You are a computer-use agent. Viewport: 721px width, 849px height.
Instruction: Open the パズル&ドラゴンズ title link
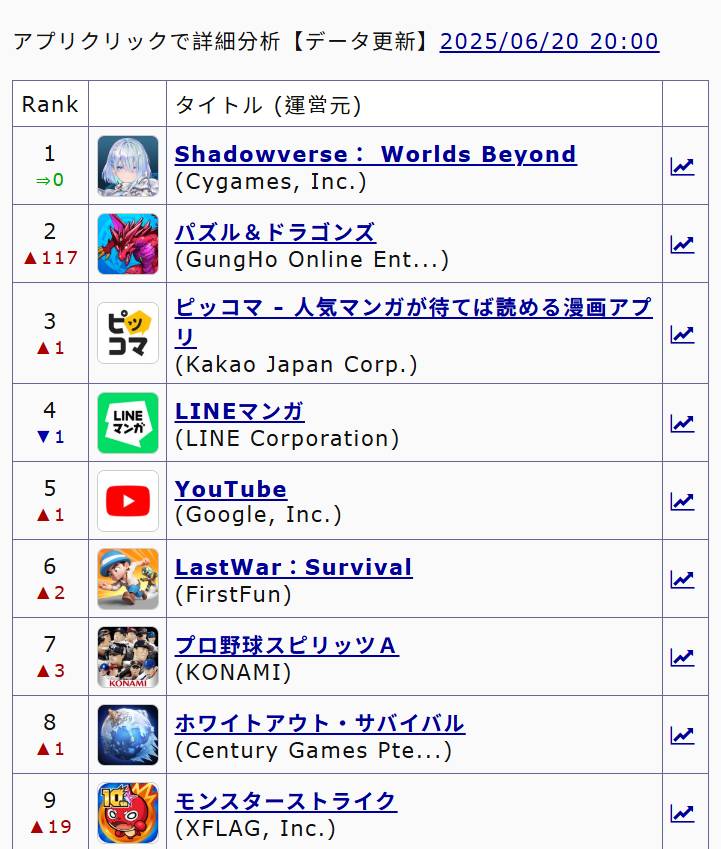coord(275,233)
